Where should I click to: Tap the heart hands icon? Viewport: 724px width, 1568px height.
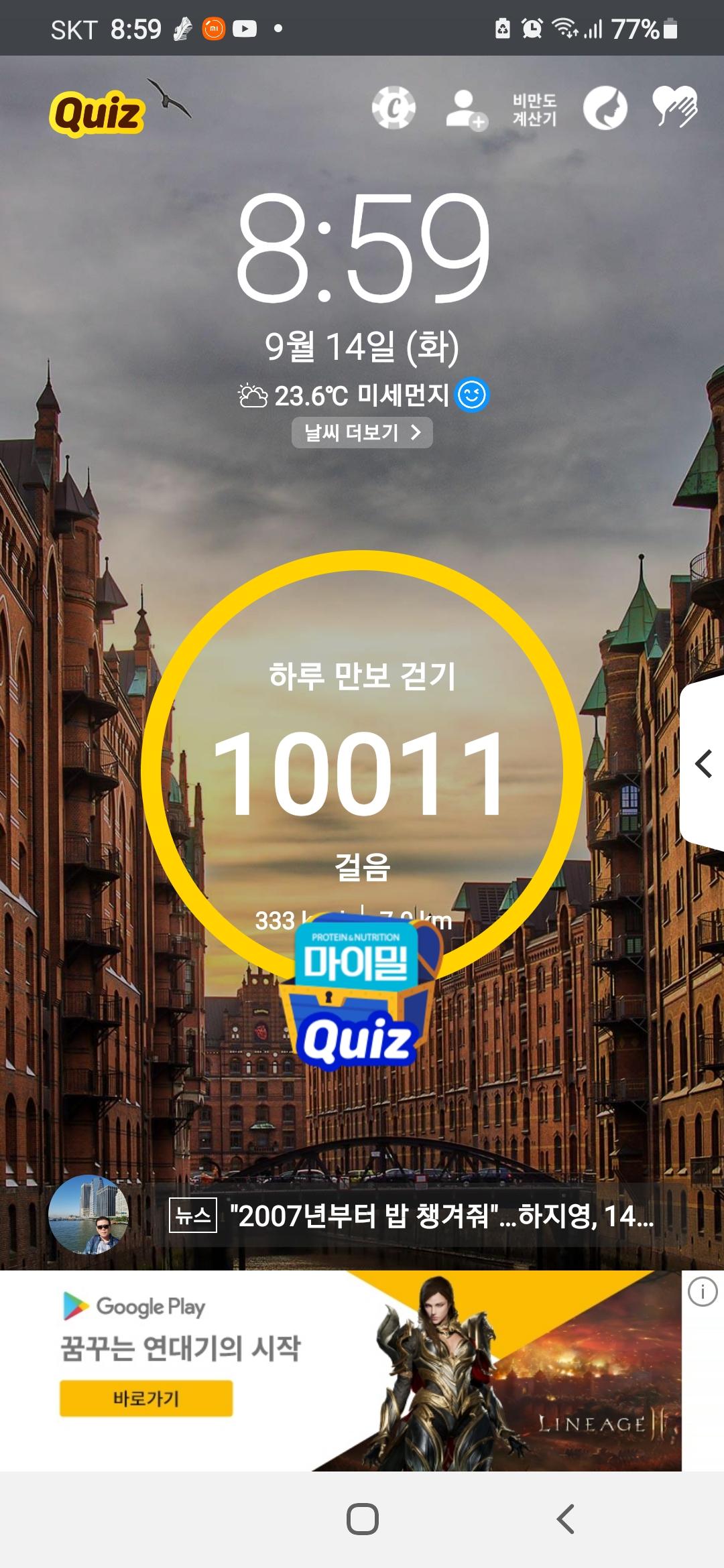(x=675, y=107)
